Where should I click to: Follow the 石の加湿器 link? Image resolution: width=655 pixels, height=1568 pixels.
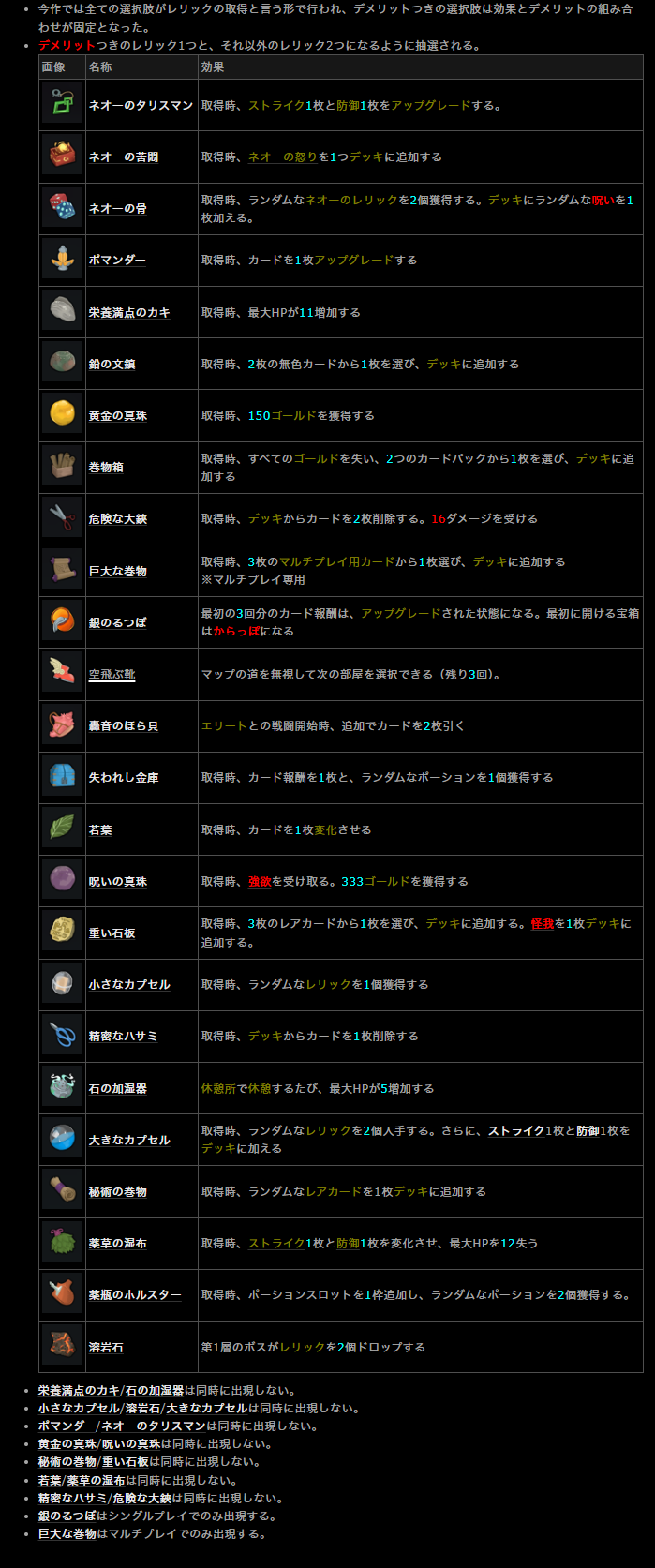[117, 1089]
